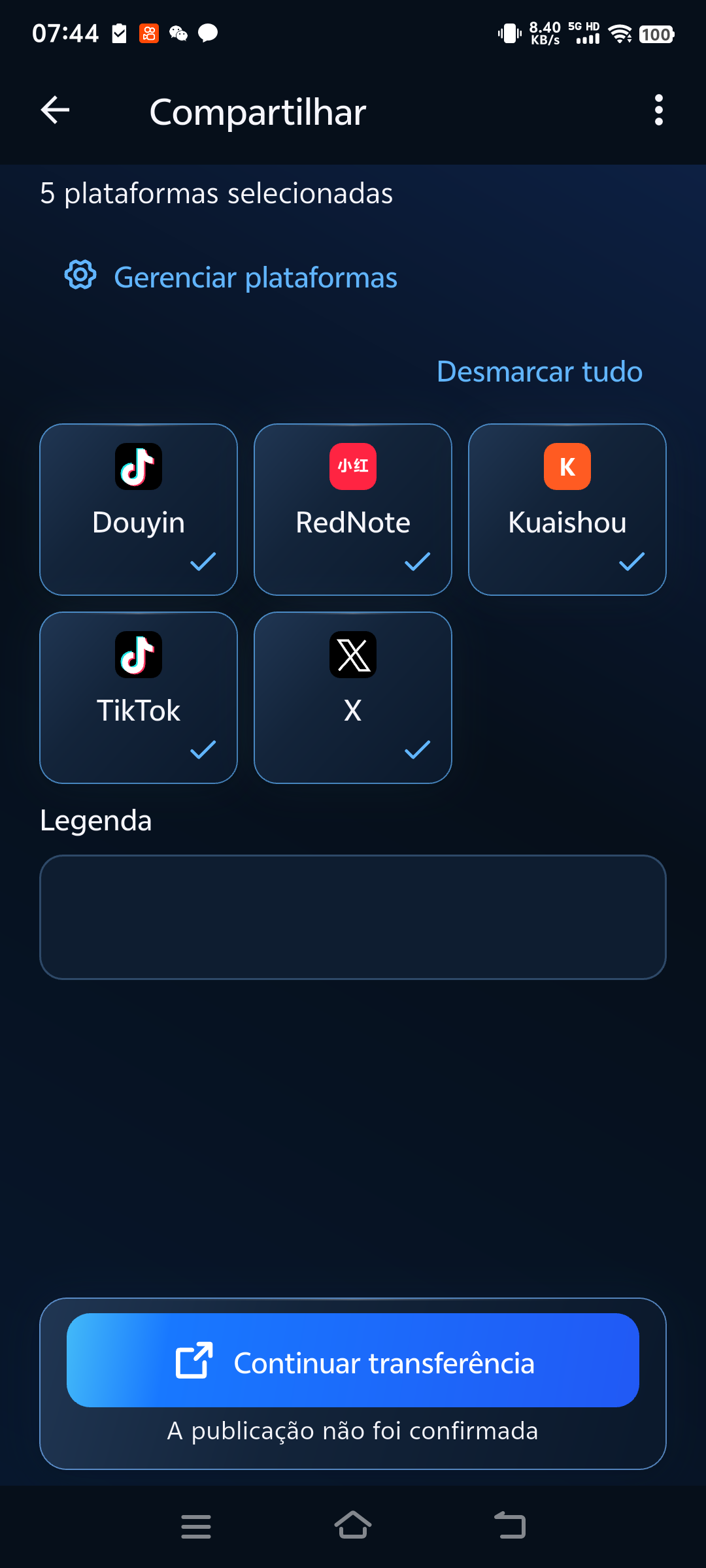Uncheck the Kuaishou platform card
The height and width of the screenshot is (1568, 706).
(x=567, y=510)
